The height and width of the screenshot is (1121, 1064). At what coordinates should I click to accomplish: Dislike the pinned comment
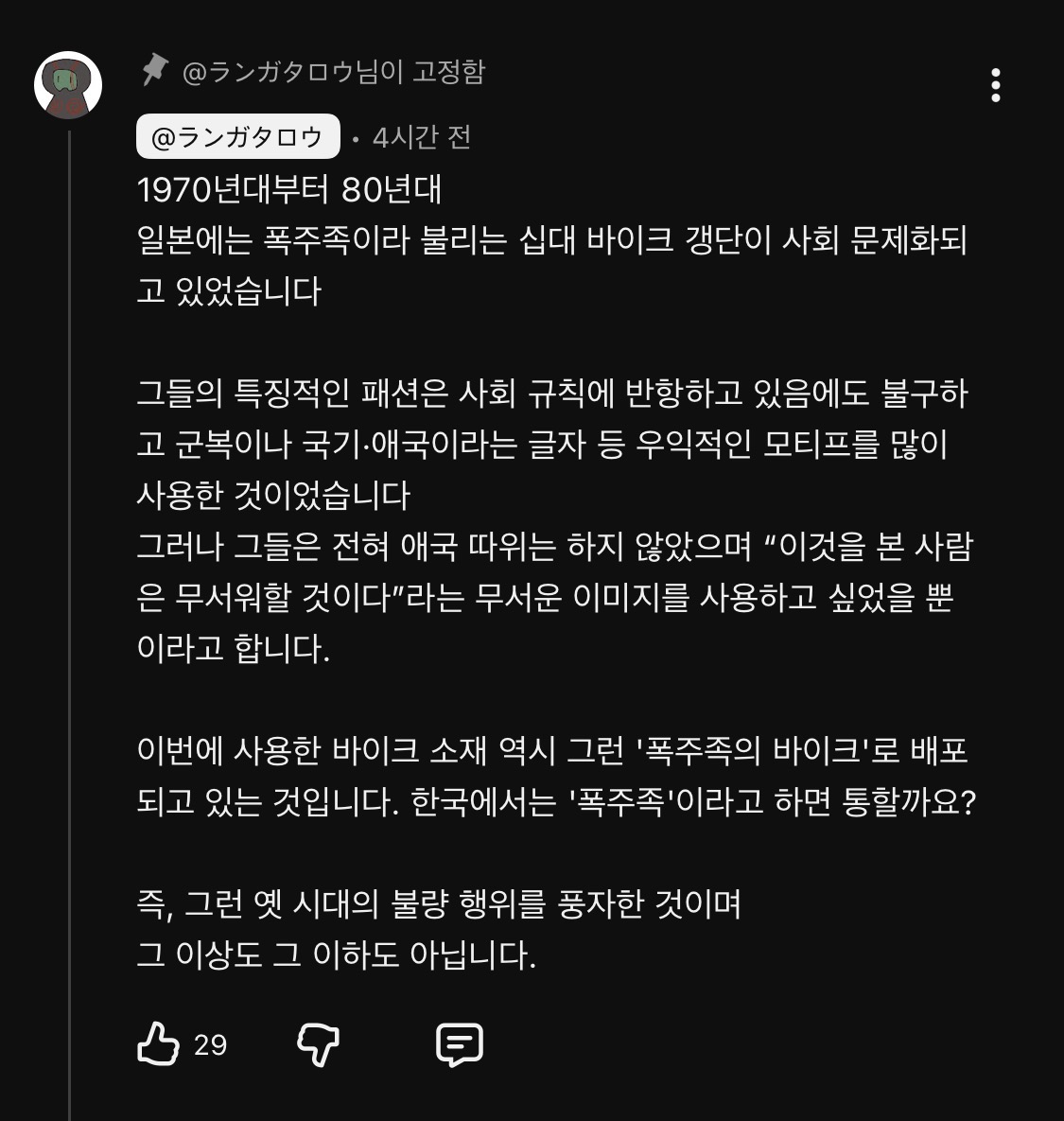tap(318, 1044)
